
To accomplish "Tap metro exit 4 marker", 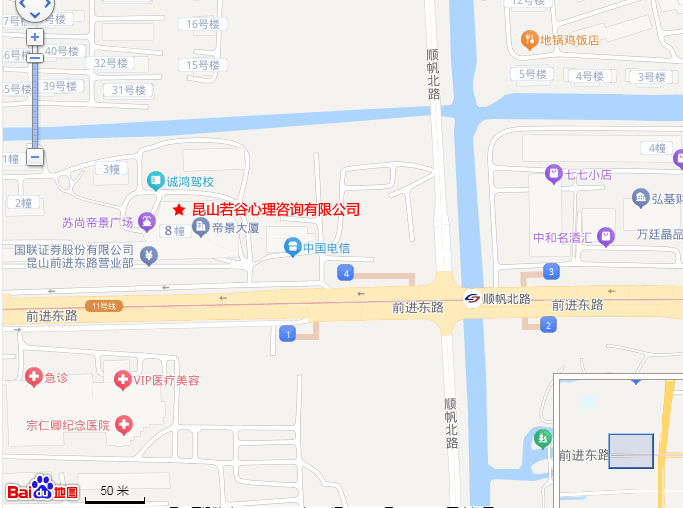I will point(346,273).
